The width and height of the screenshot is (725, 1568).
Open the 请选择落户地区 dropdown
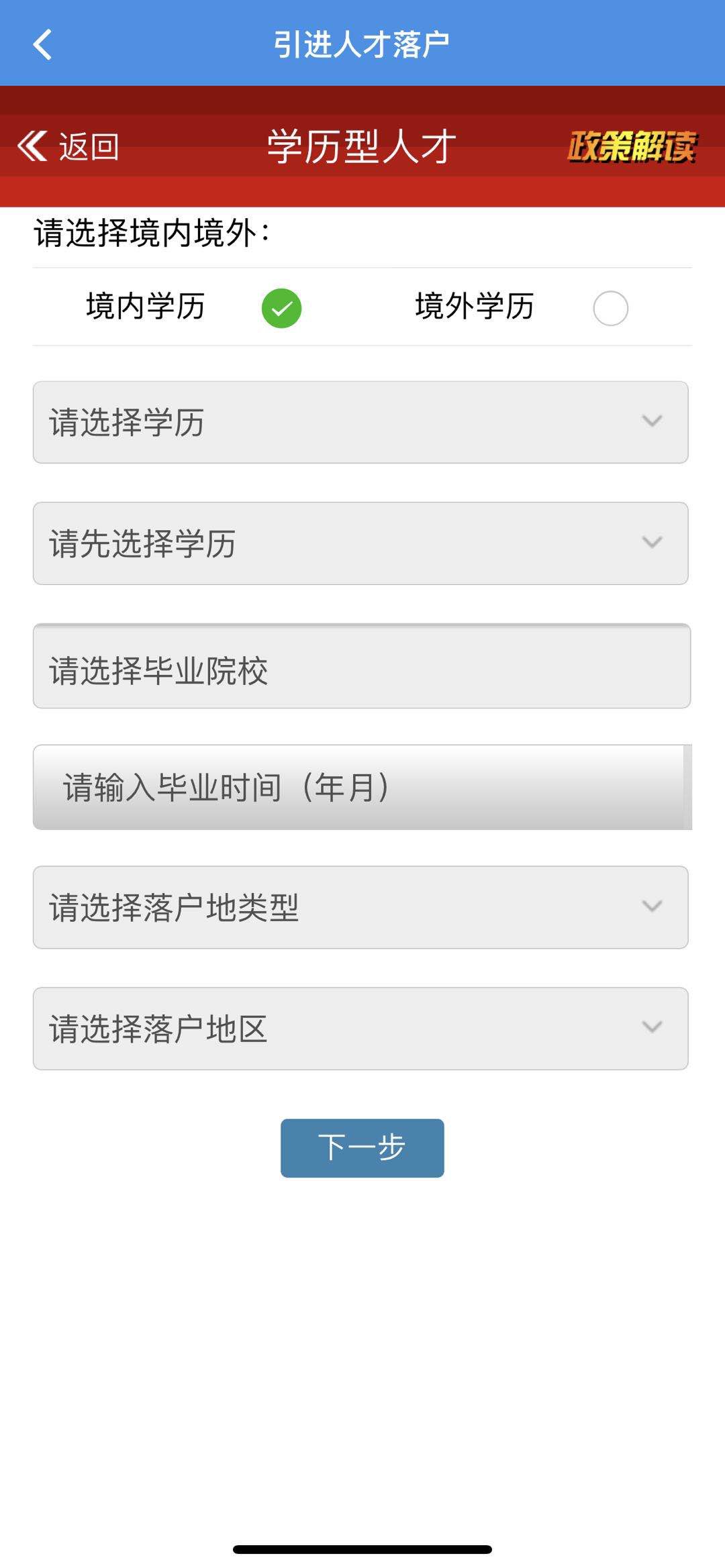[x=360, y=1029]
